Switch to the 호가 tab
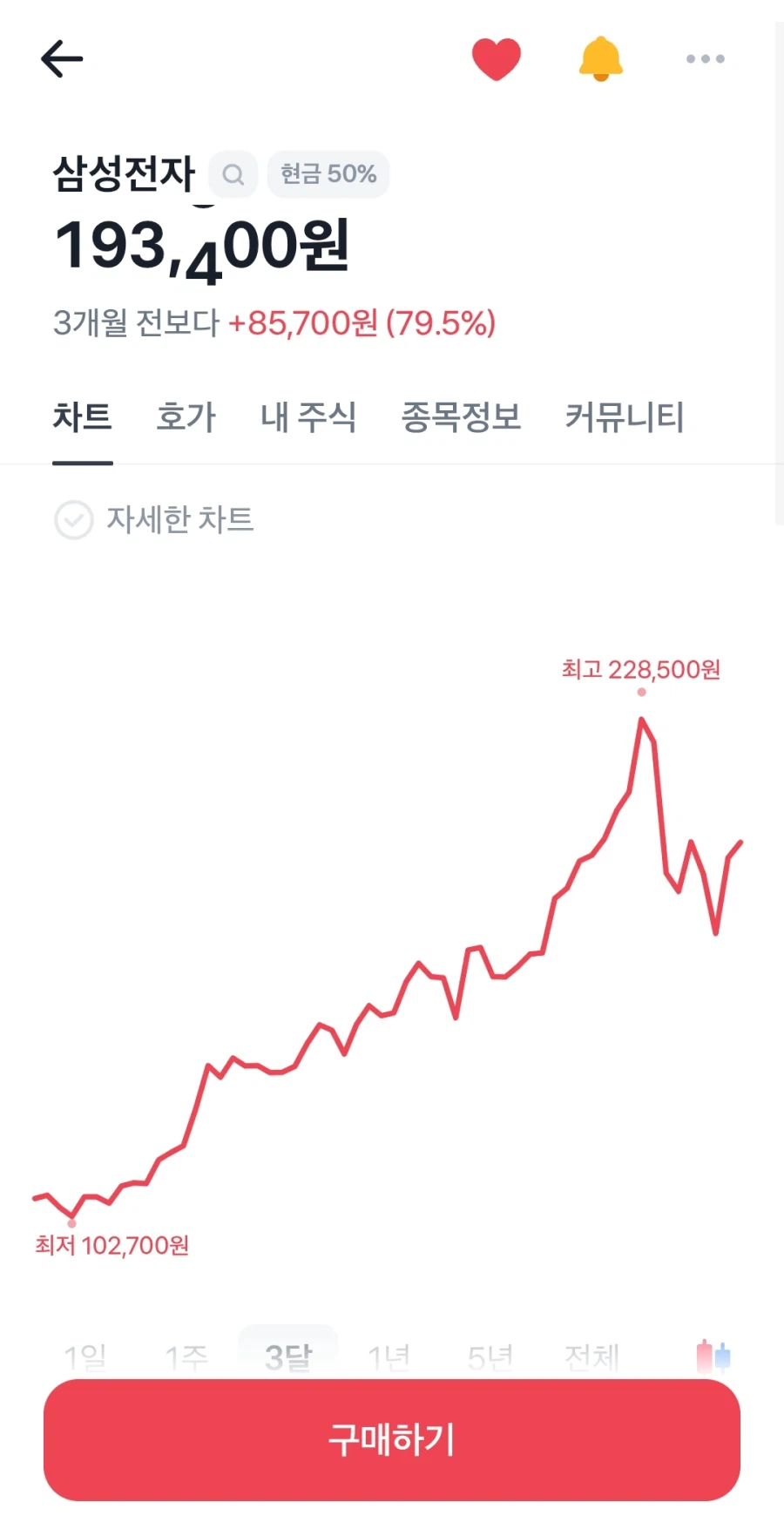 tap(186, 417)
